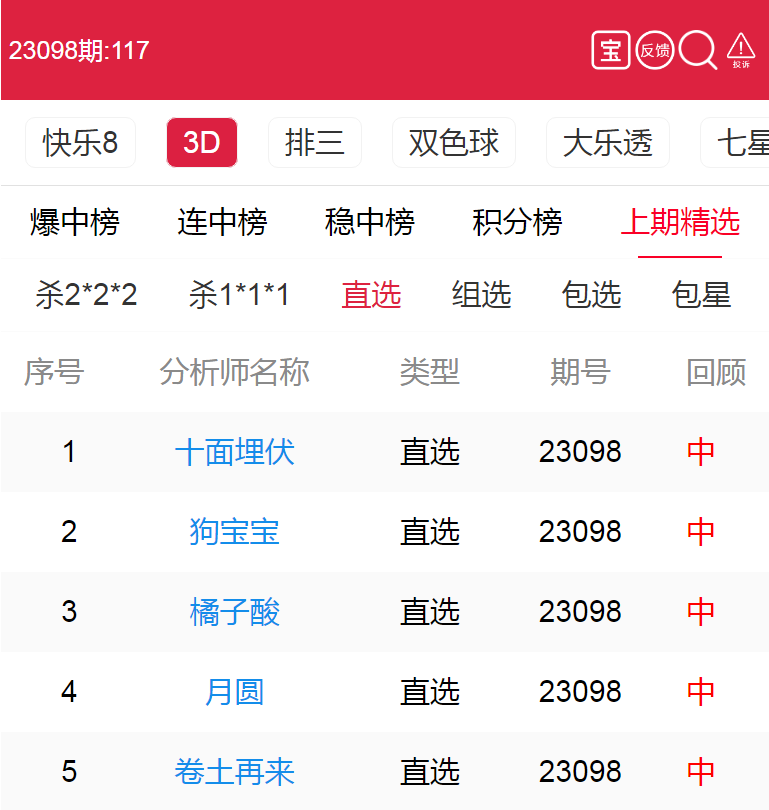Open analyst 十面埋伏 profile
Image resolution: width=769 pixels, height=810 pixels.
click(234, 452)
